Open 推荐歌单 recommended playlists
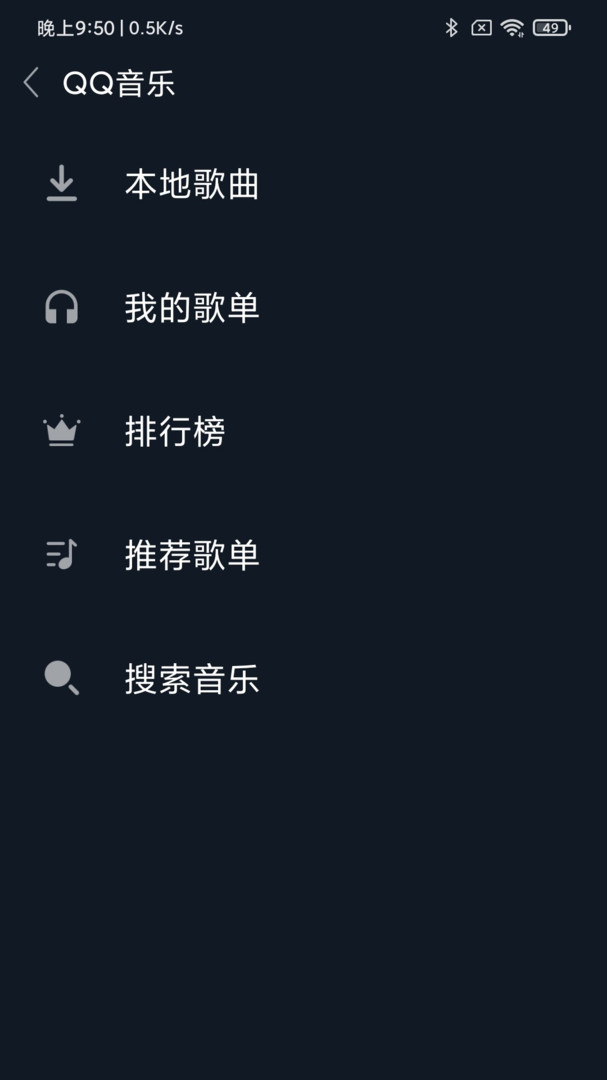 191,555
